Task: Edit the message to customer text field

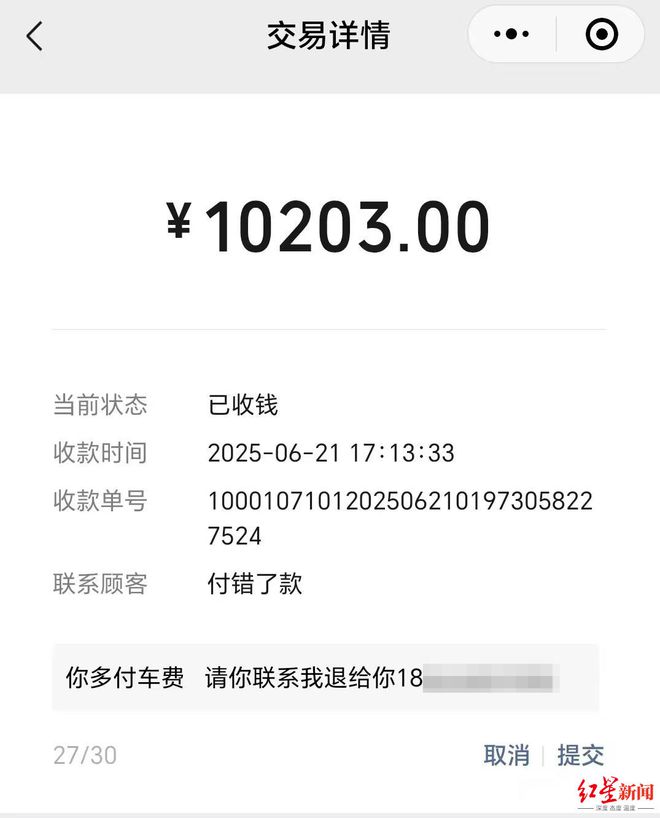Action: pyautogui.click(x=325, y=678)
